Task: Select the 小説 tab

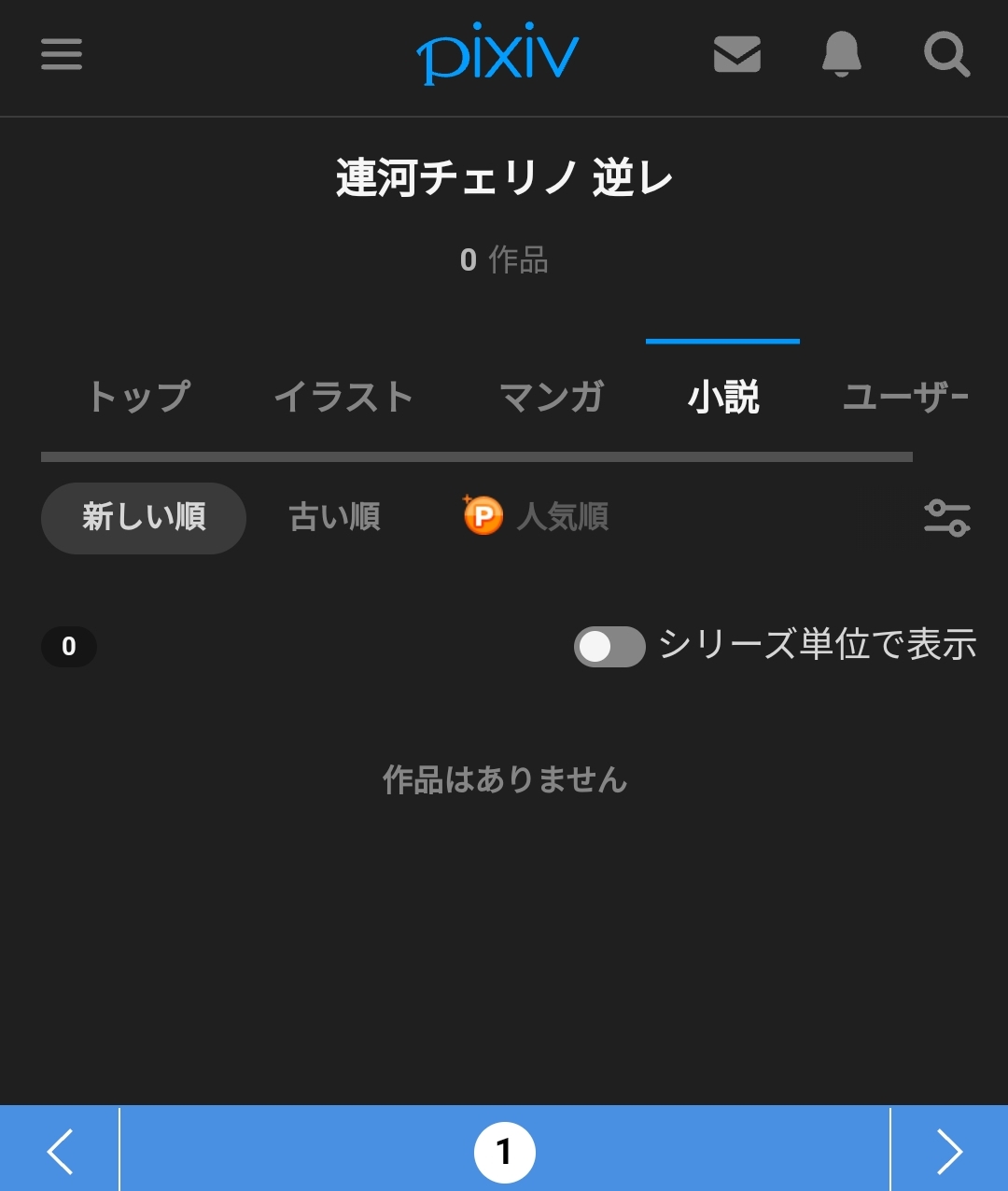Action: point(723,398)
